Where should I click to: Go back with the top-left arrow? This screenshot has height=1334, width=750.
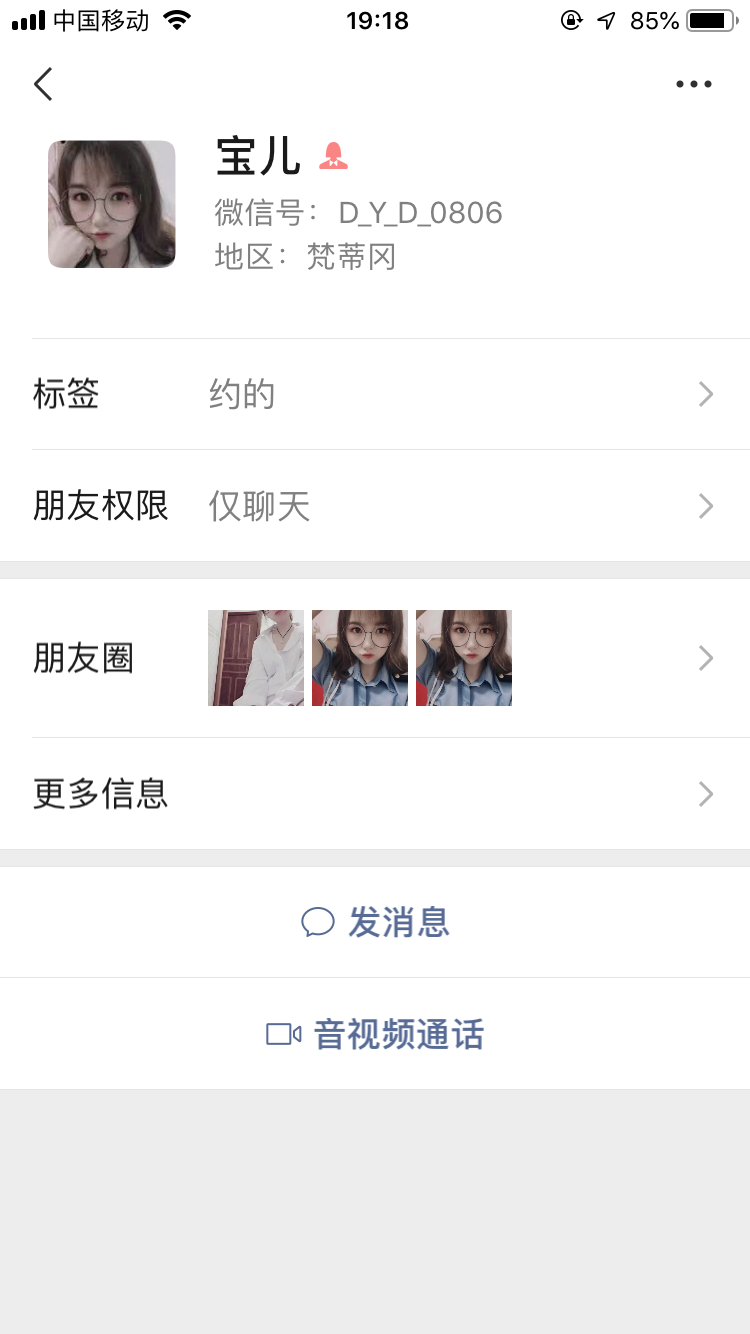[x=43, y=84]
